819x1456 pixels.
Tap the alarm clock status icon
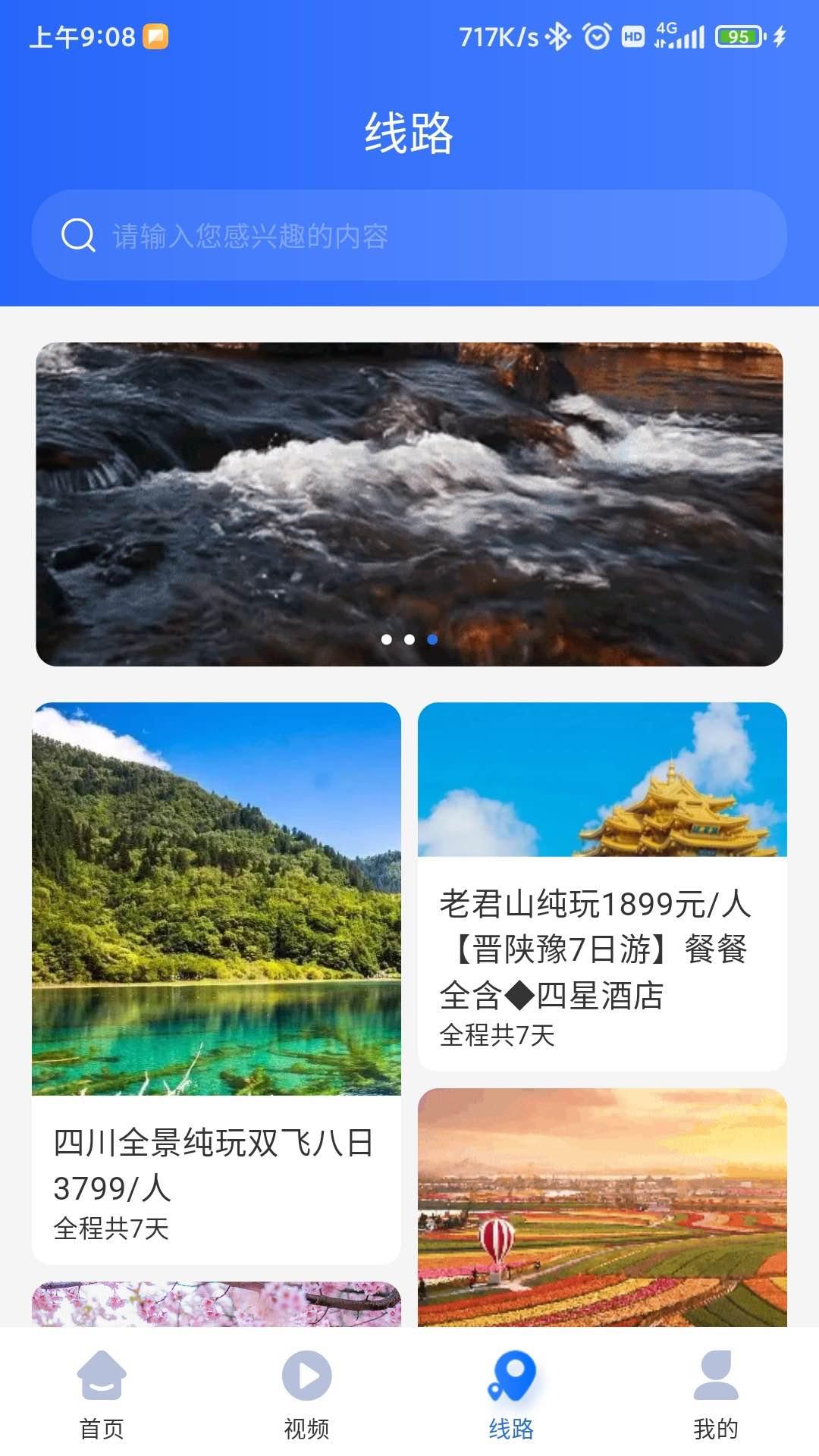[x=598, y=33]
